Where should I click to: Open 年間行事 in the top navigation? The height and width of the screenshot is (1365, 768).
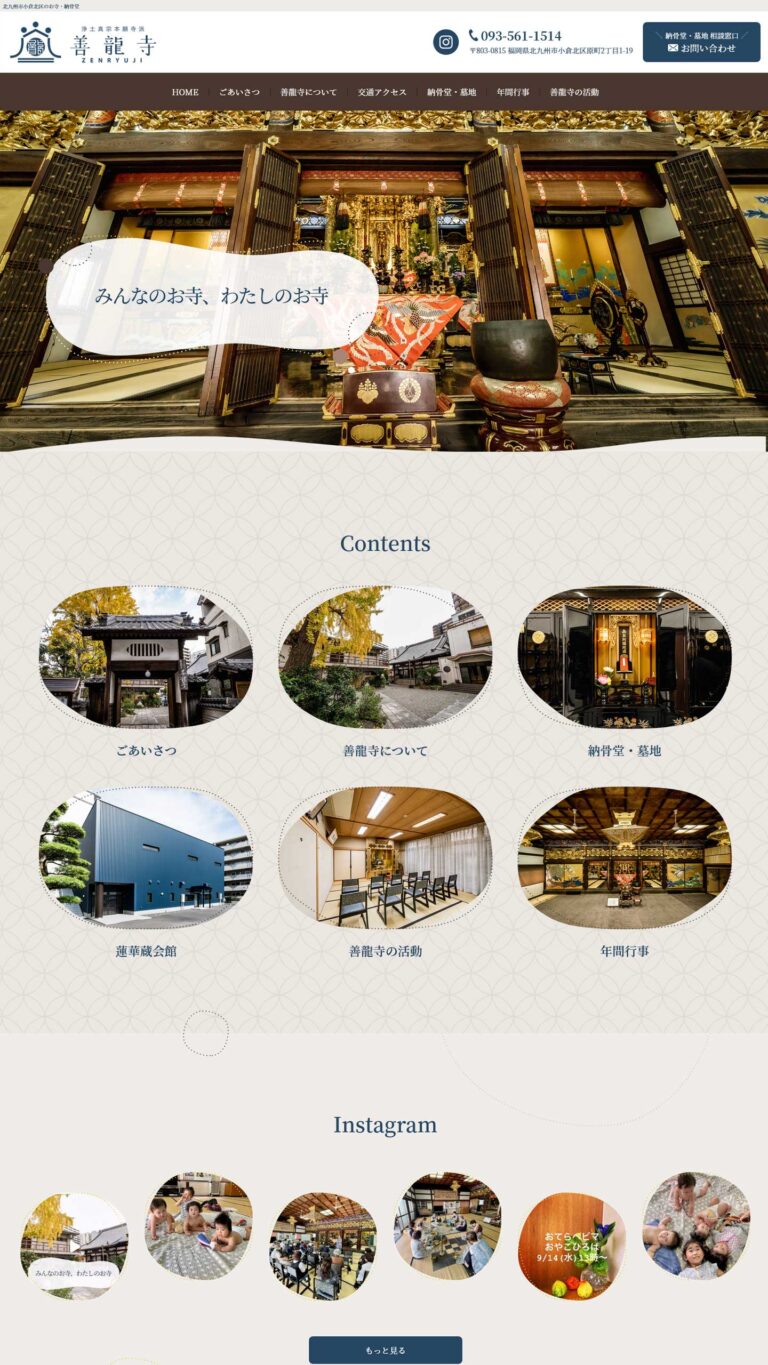(x=513, y=92)
